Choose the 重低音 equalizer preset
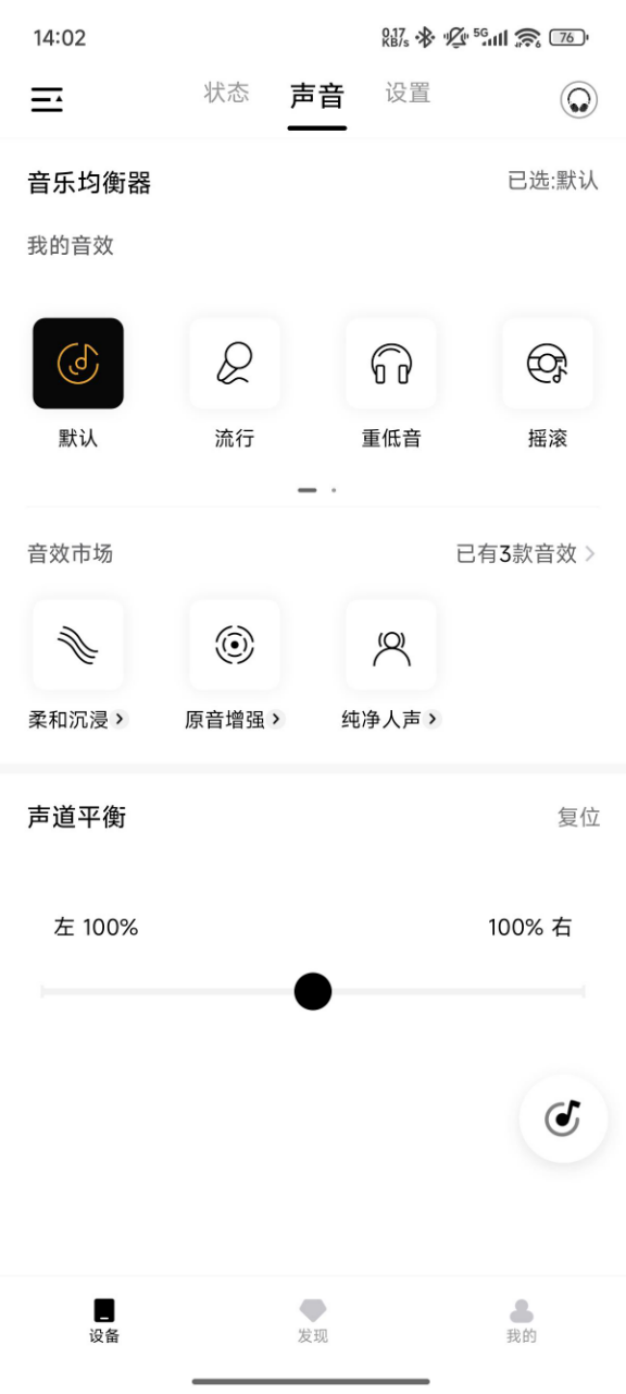This screenshot has height=1394, width=626. tap(391, 364)
